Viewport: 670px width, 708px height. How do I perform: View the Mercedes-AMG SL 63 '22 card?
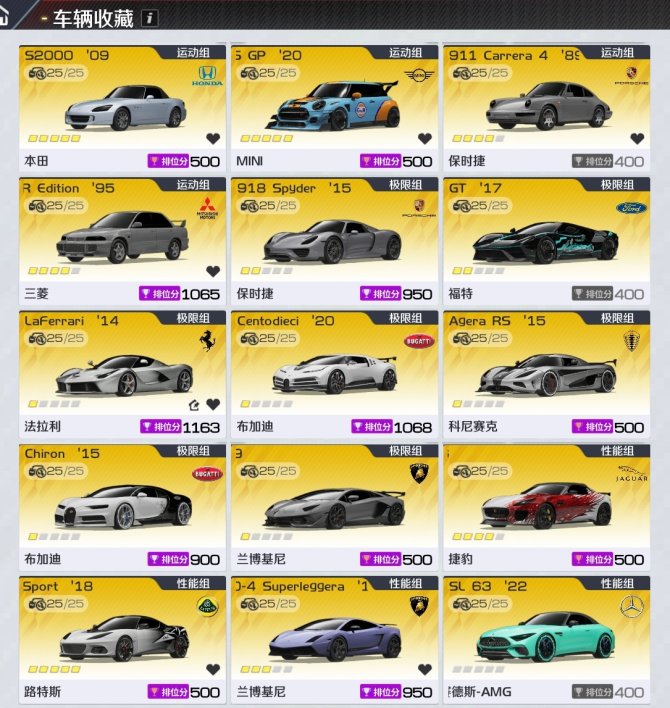click(x=546, y=636)
